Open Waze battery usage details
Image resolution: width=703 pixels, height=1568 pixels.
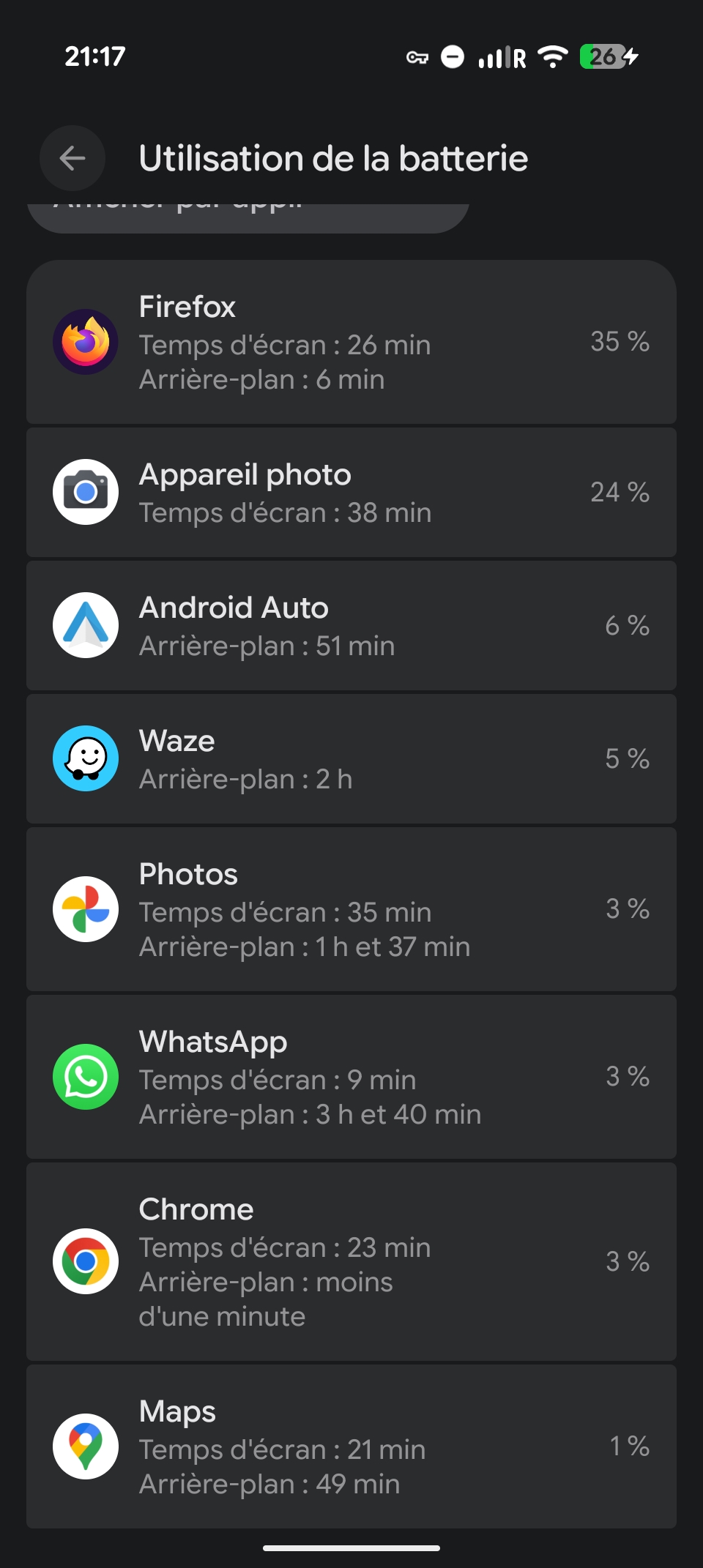point(351,759)
